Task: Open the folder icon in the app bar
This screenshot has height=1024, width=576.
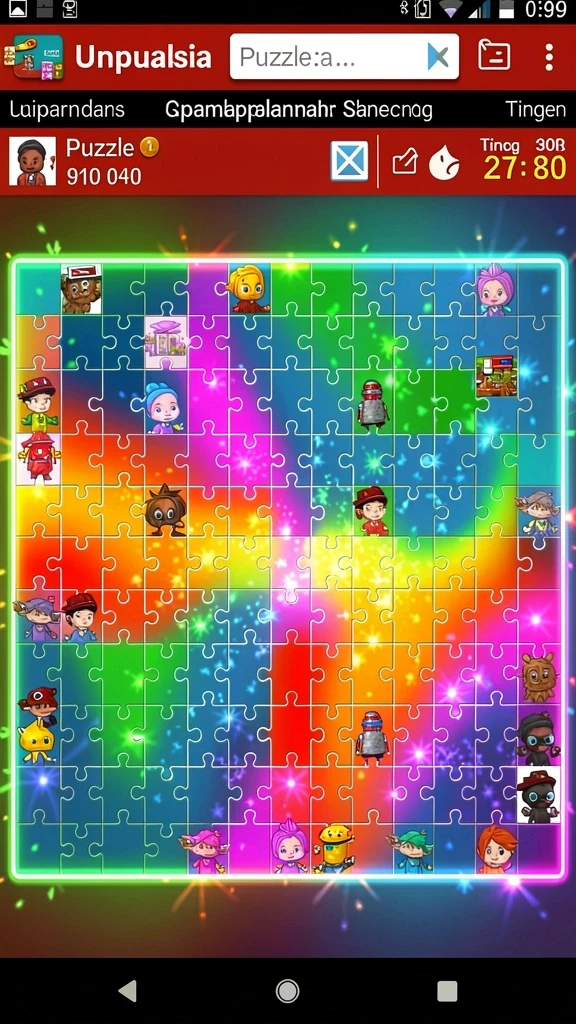Action: point(494,56)
